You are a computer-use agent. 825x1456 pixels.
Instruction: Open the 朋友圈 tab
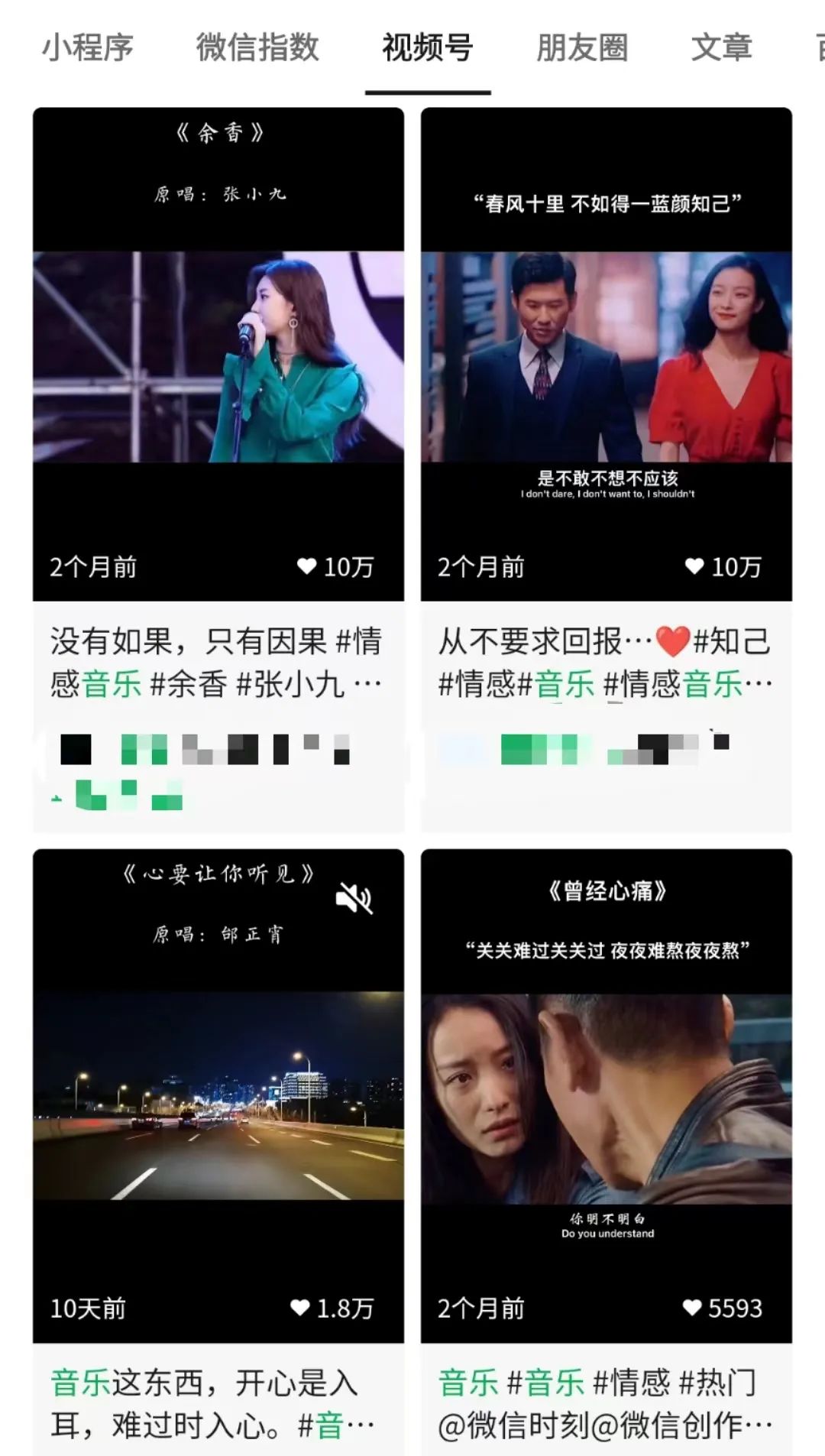pos(582,47)
